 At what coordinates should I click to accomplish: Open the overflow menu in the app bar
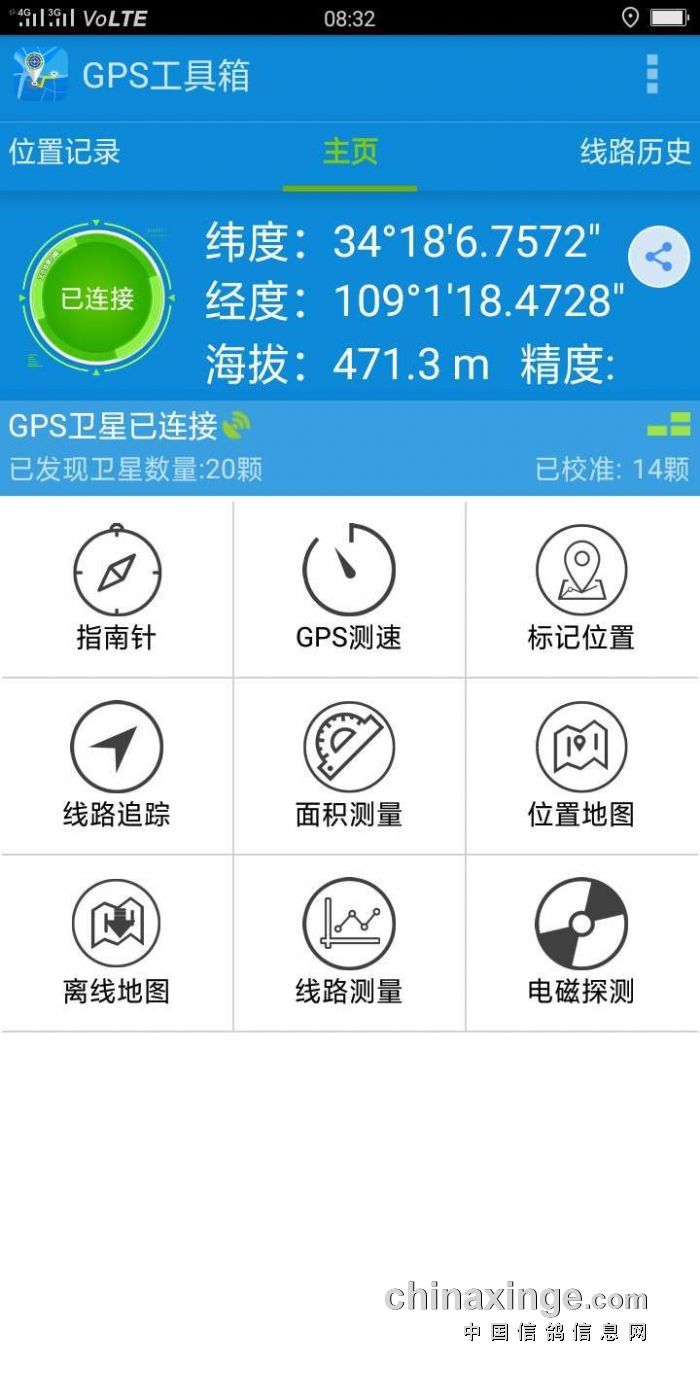tap(652, 75)
